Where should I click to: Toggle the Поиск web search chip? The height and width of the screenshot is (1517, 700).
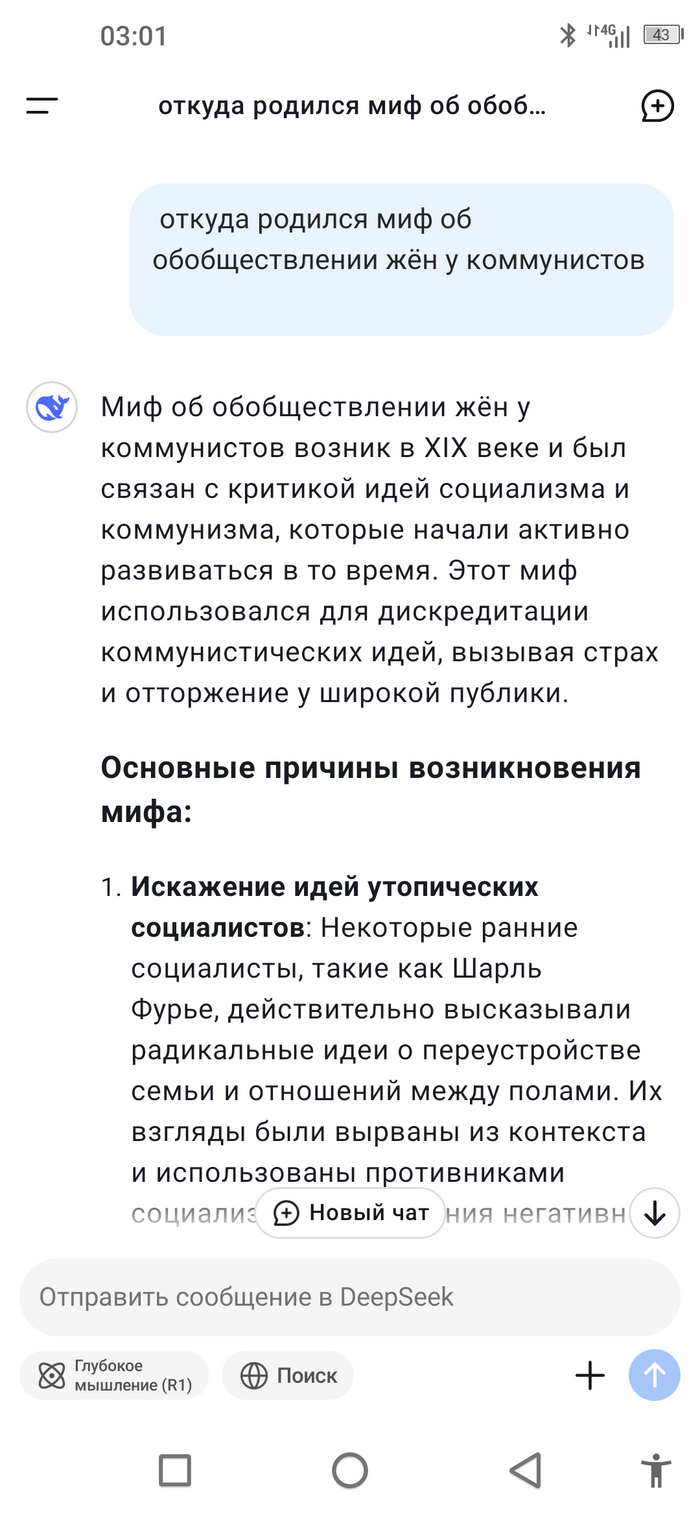tap(288, 1376)
